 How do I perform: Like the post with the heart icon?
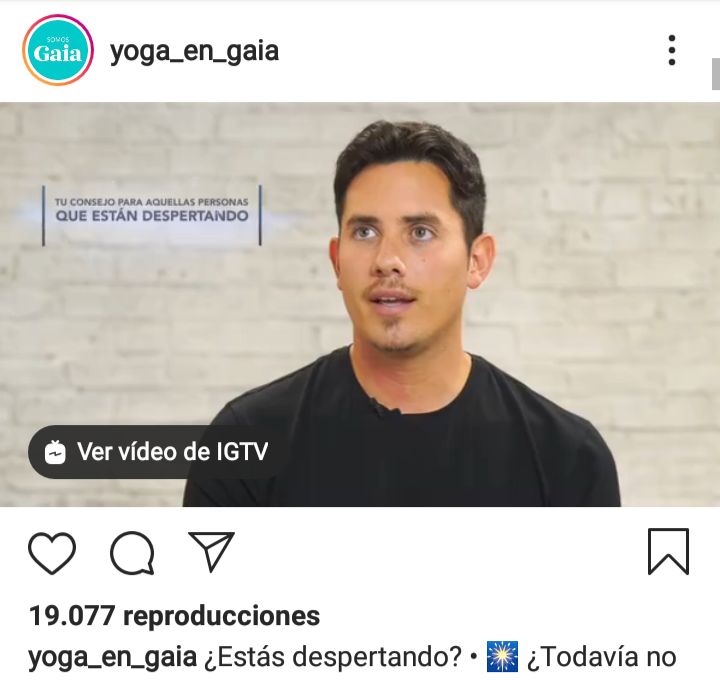52,552
